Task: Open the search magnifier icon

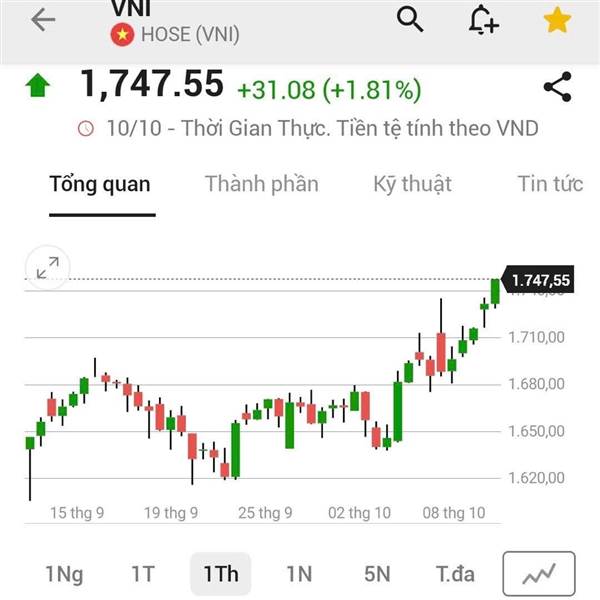Action: pos(410,20)
